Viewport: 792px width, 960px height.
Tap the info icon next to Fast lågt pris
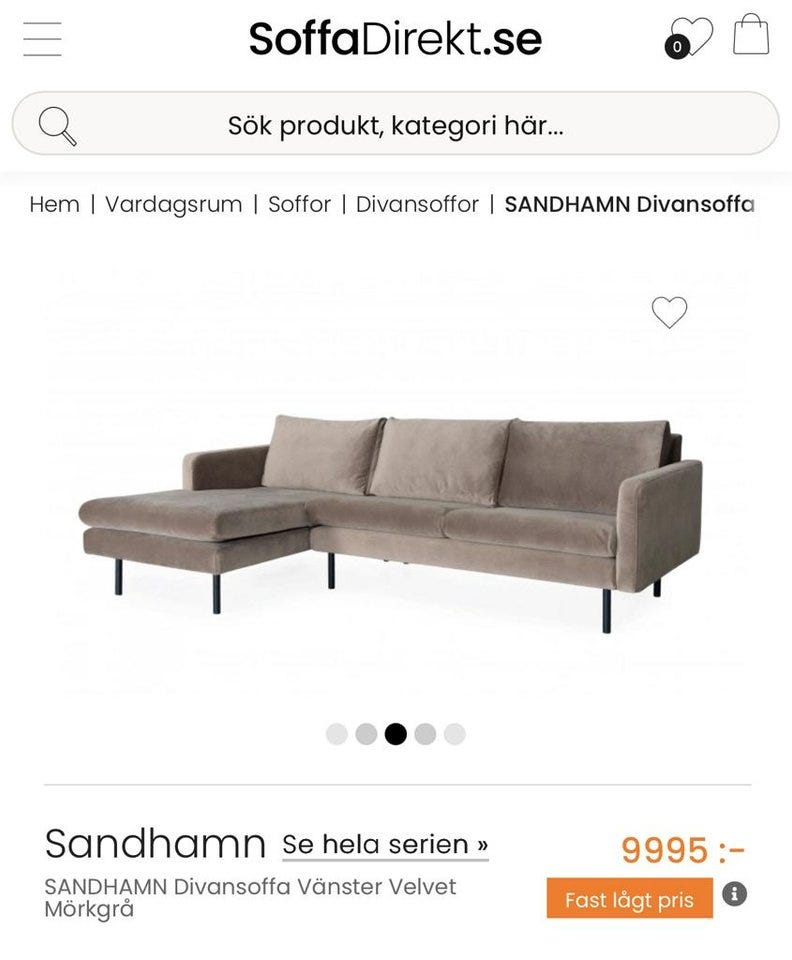pos(735,895)
